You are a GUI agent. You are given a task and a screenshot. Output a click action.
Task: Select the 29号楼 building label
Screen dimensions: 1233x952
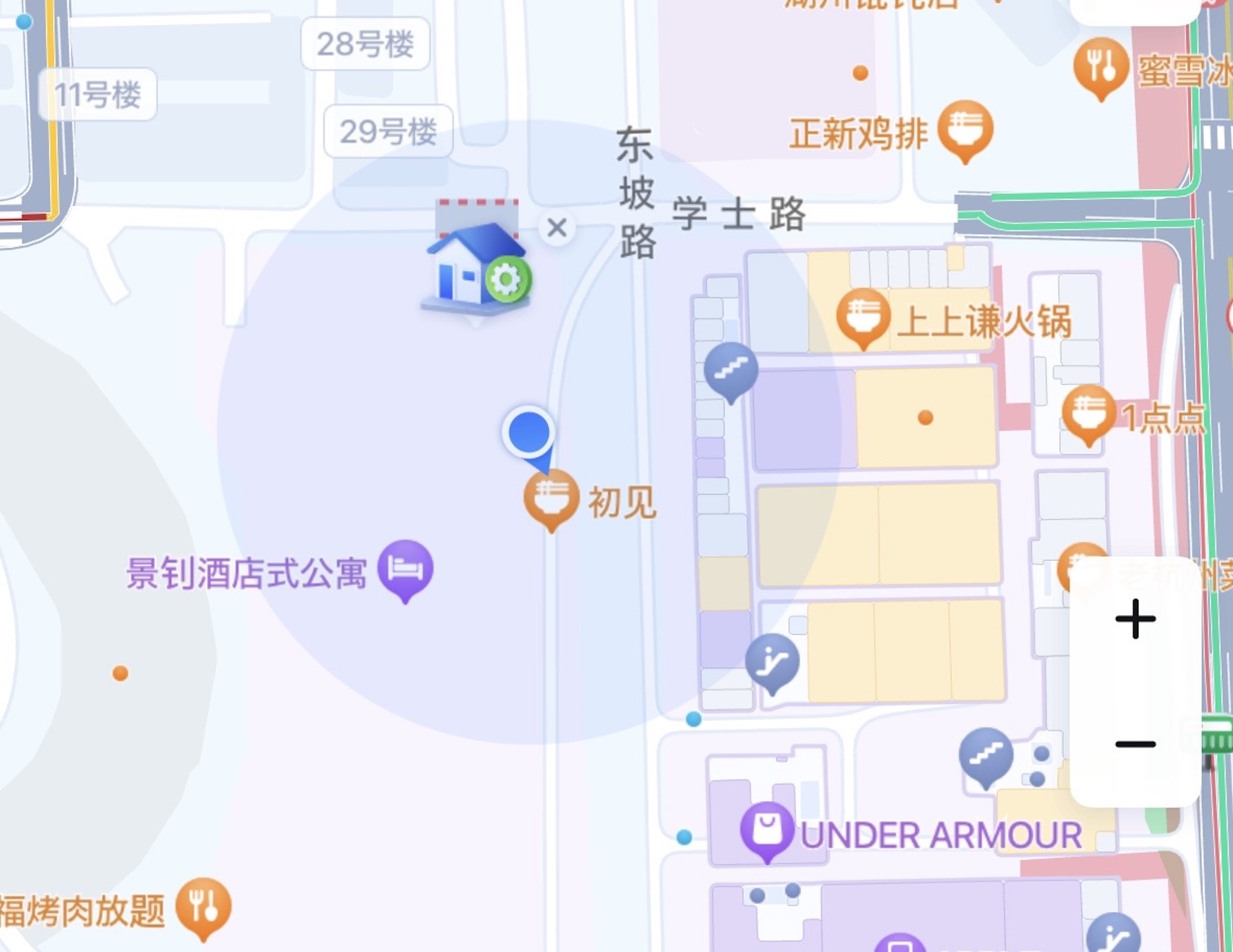[388, 131]
